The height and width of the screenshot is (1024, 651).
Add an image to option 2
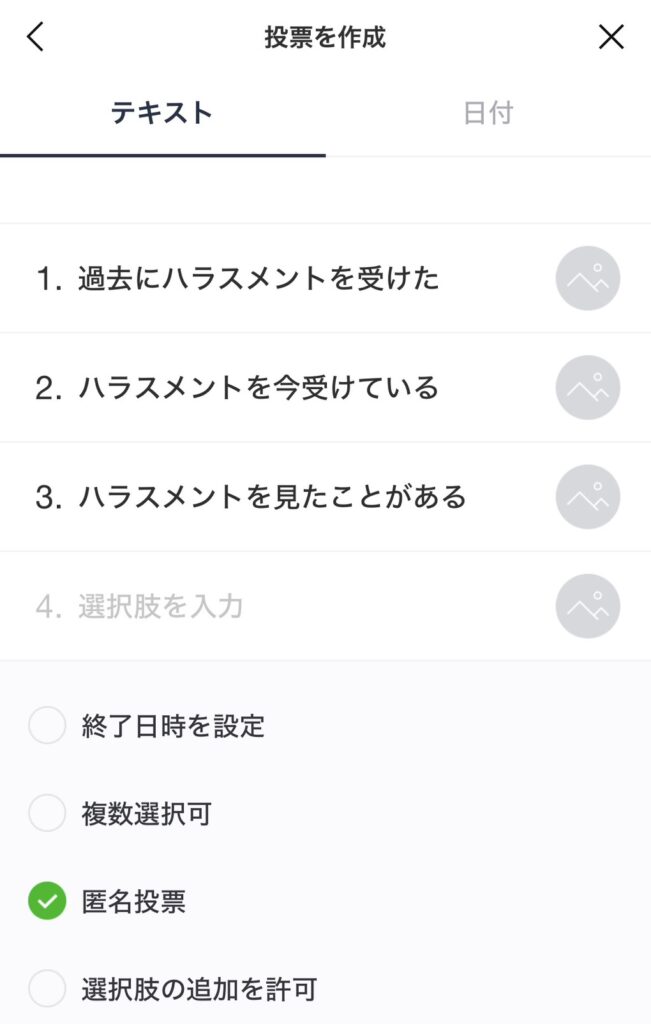587,388
